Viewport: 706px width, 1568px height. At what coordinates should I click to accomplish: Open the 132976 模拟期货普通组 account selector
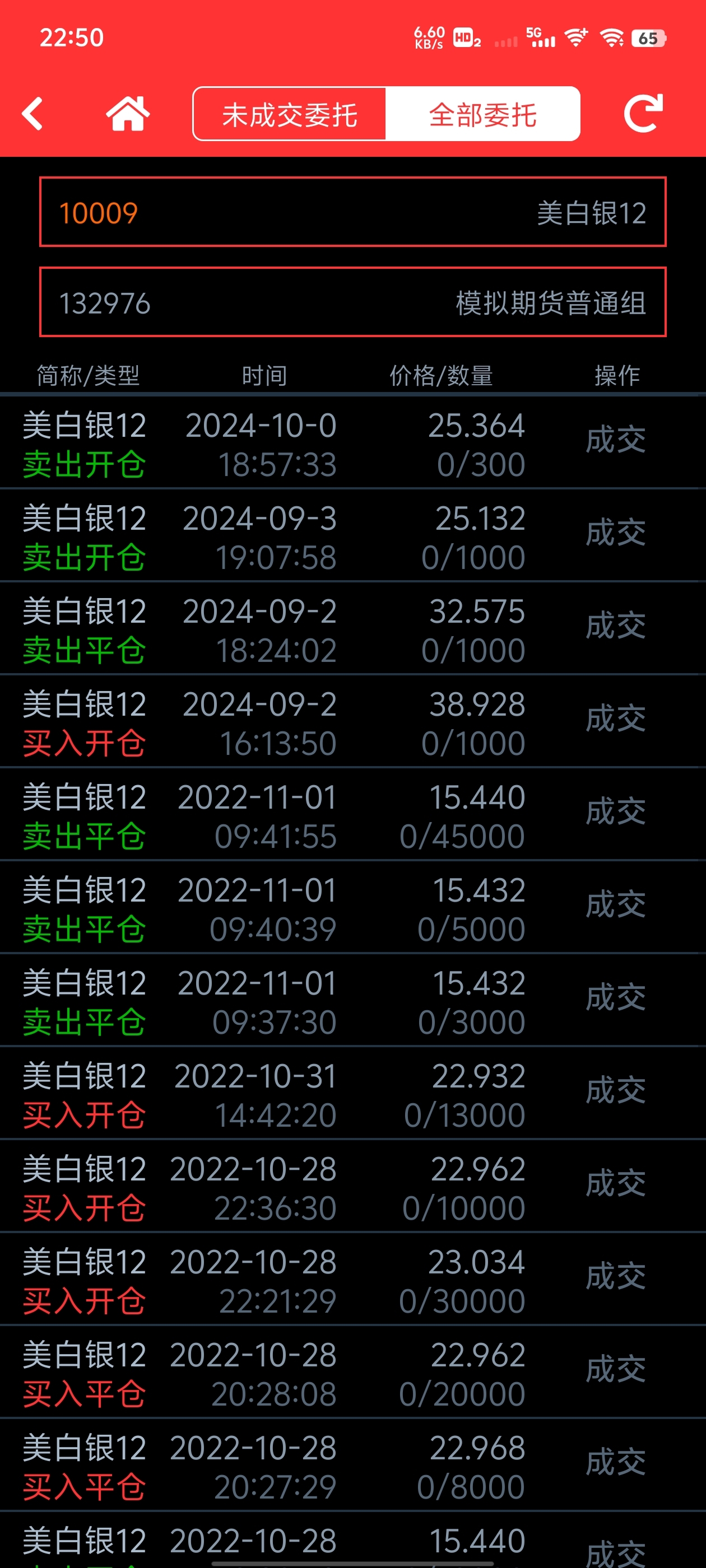(x=352, y=302)
